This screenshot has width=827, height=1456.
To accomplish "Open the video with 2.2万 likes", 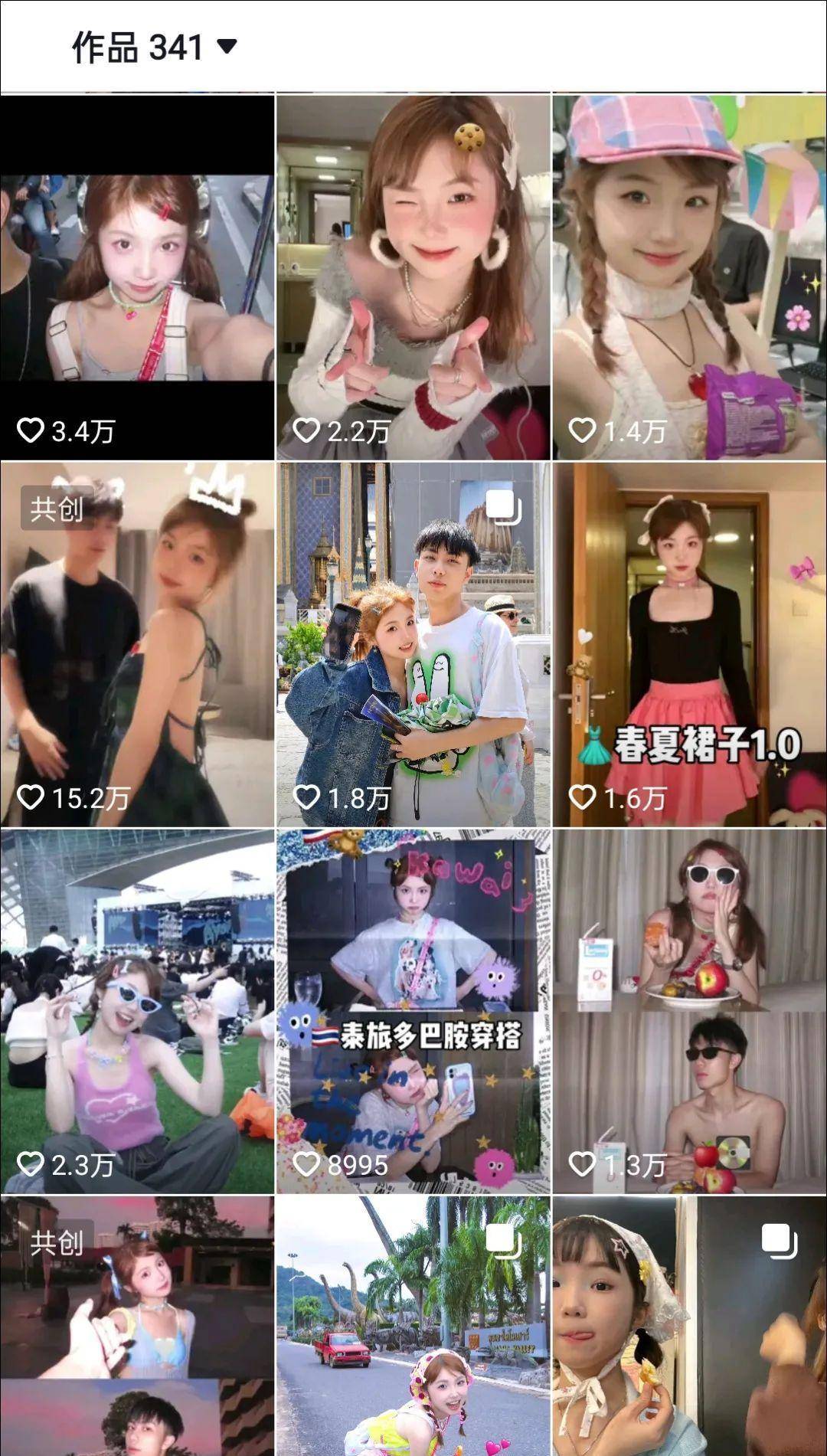I will [x=413, y=276].
